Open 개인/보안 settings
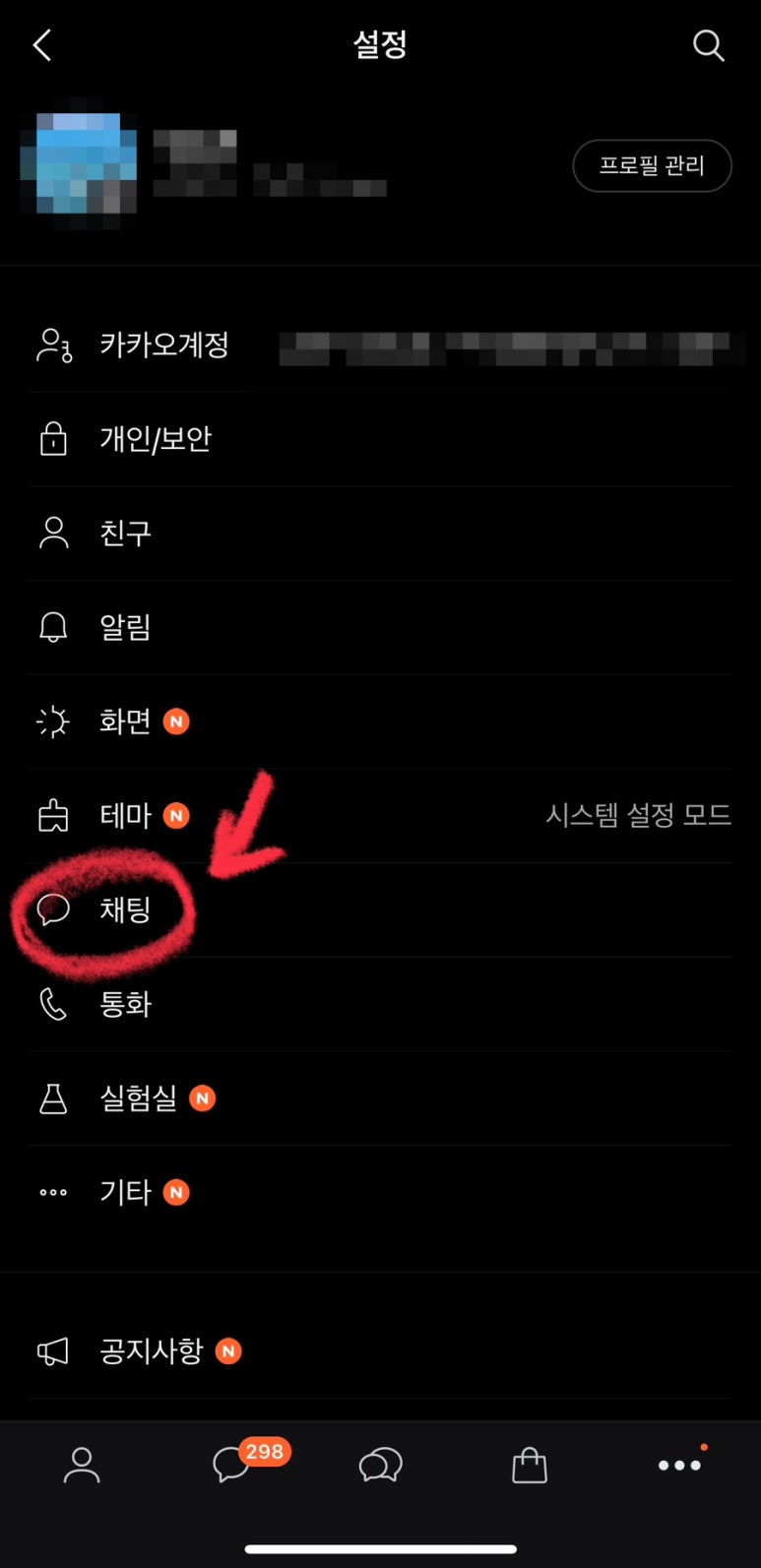The image size is (761, 1568). (x=380, y=439)
